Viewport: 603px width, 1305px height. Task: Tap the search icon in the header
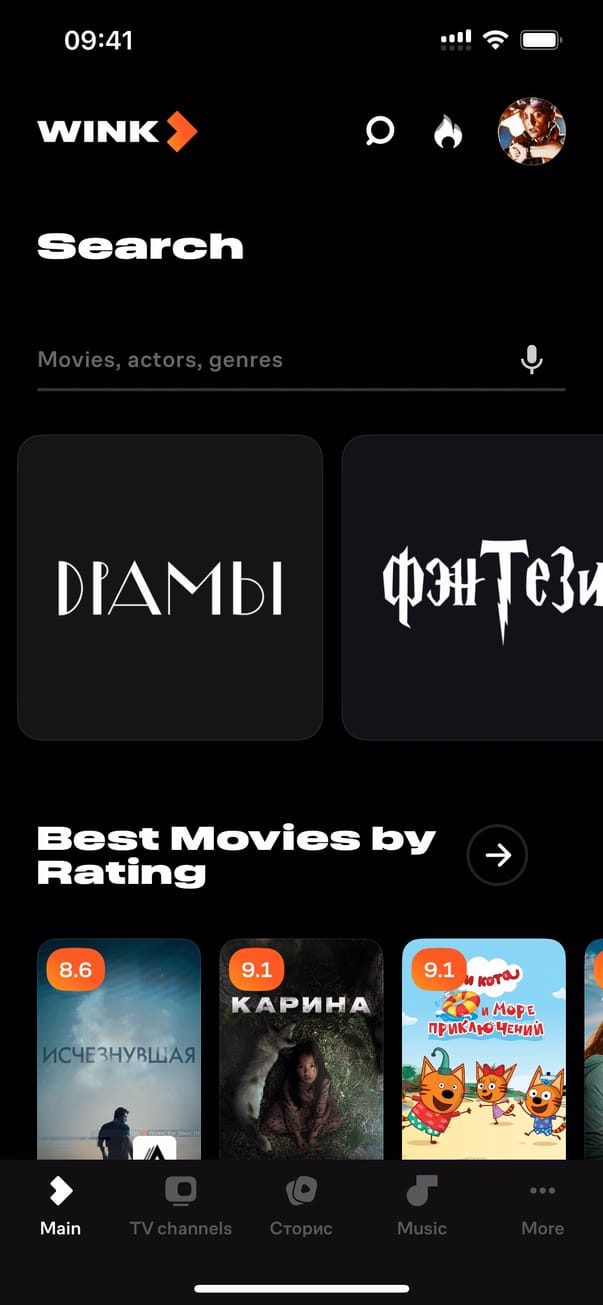coord(380,131)
